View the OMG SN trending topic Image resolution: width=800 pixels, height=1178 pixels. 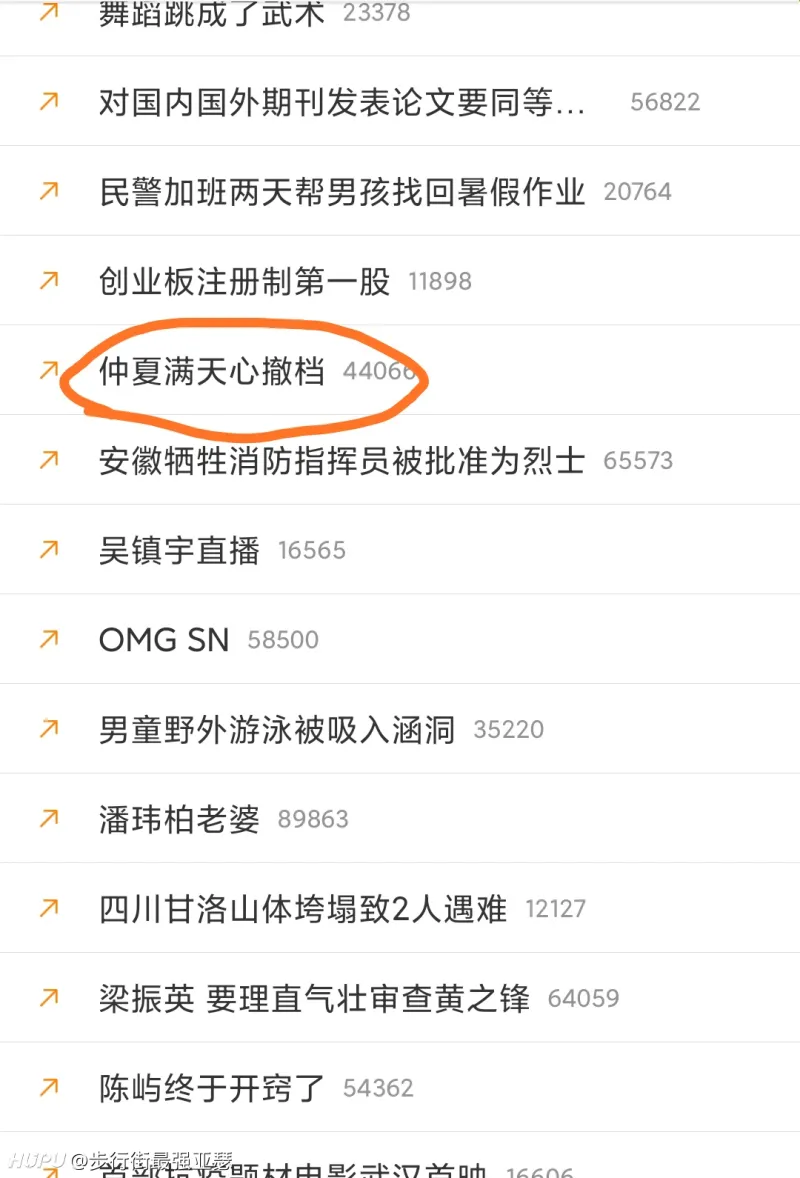click(x=164, y=640)
